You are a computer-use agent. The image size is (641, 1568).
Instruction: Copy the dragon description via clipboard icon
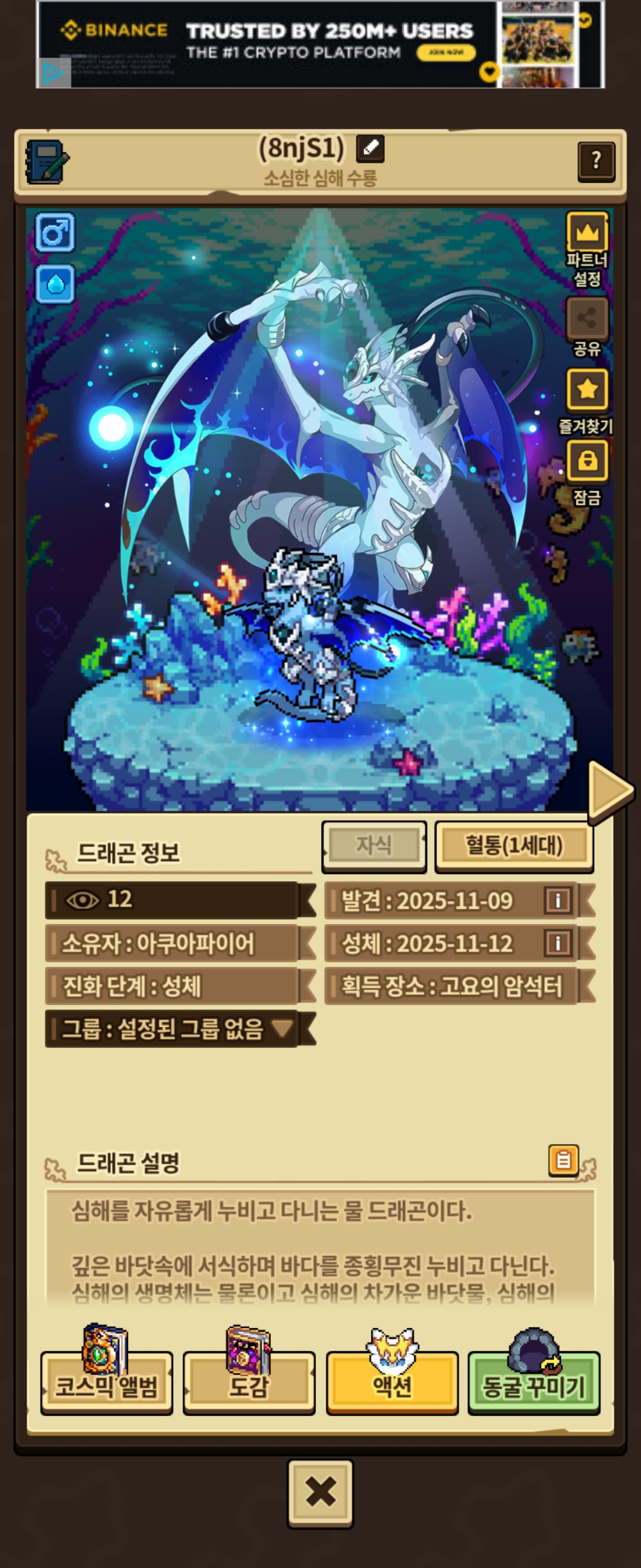(563, 1159)
